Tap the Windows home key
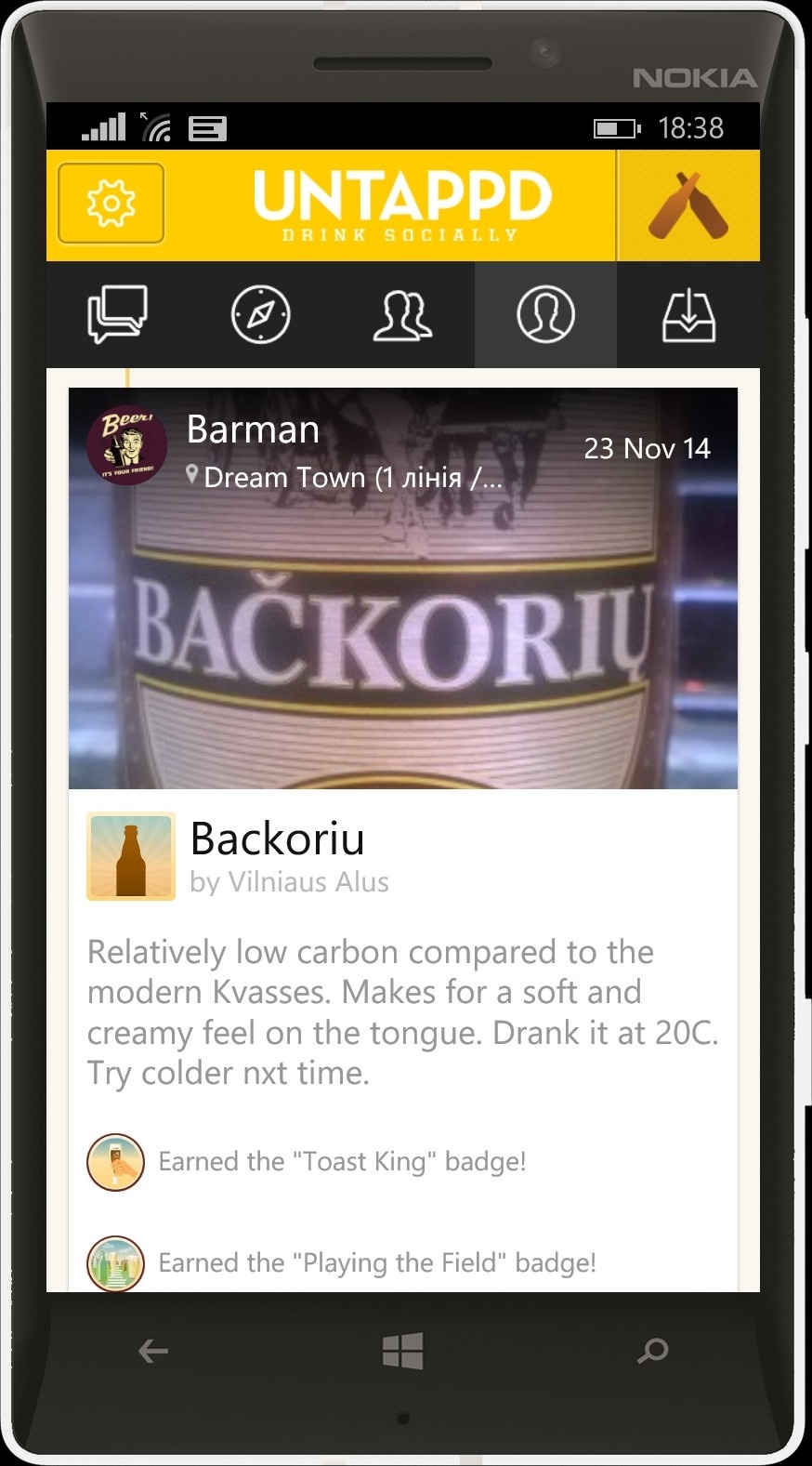 tap(402, 1351)
